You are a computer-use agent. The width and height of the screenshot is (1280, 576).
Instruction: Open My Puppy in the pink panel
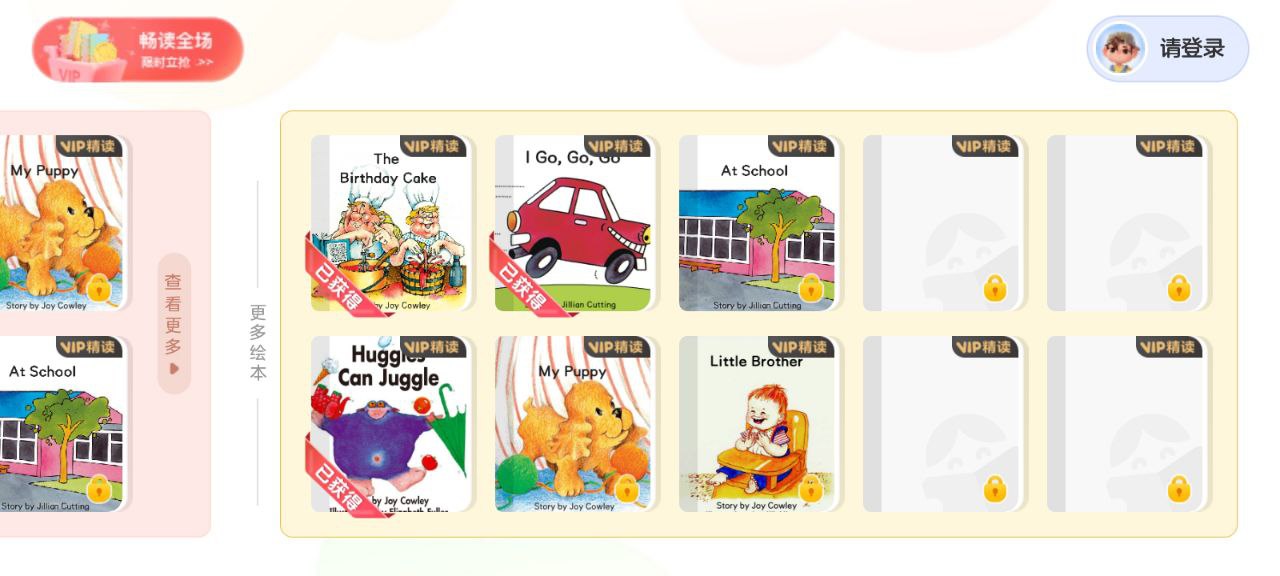60,224
